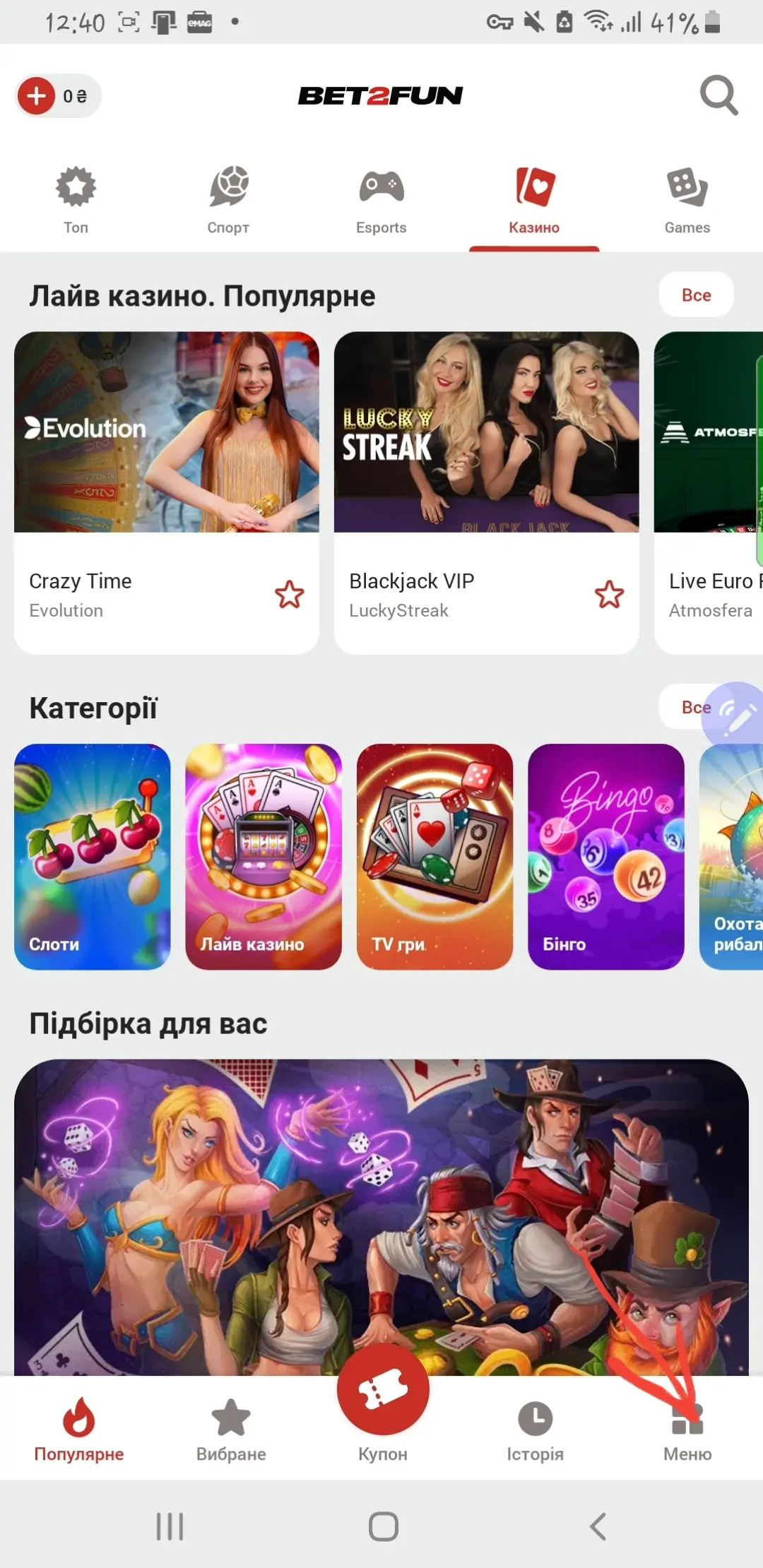Open the Esports tab
The height and width of the screenshot is (1568, 763).
pyautogui.click(x=381, y=201)
